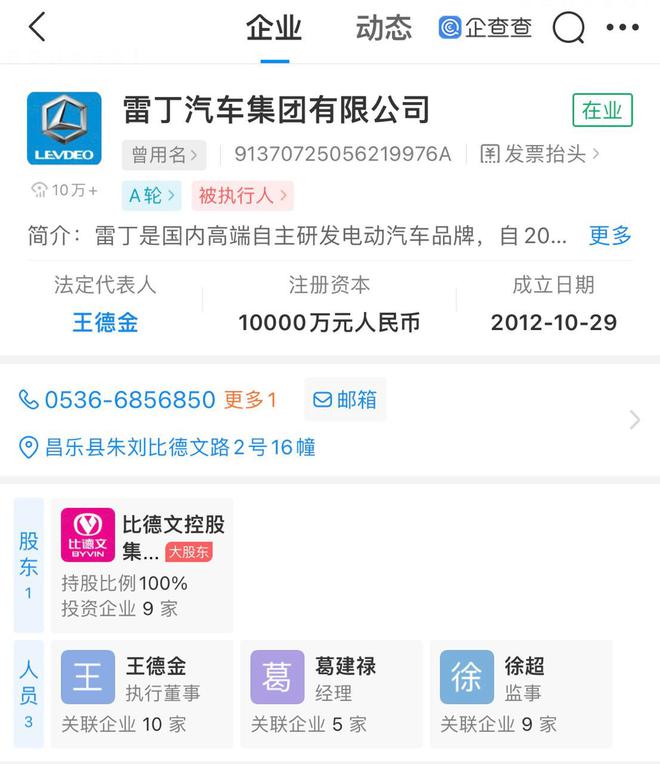Open personnel card for 葛建禄 经理

pyautogui.click(x=330, y=691)
